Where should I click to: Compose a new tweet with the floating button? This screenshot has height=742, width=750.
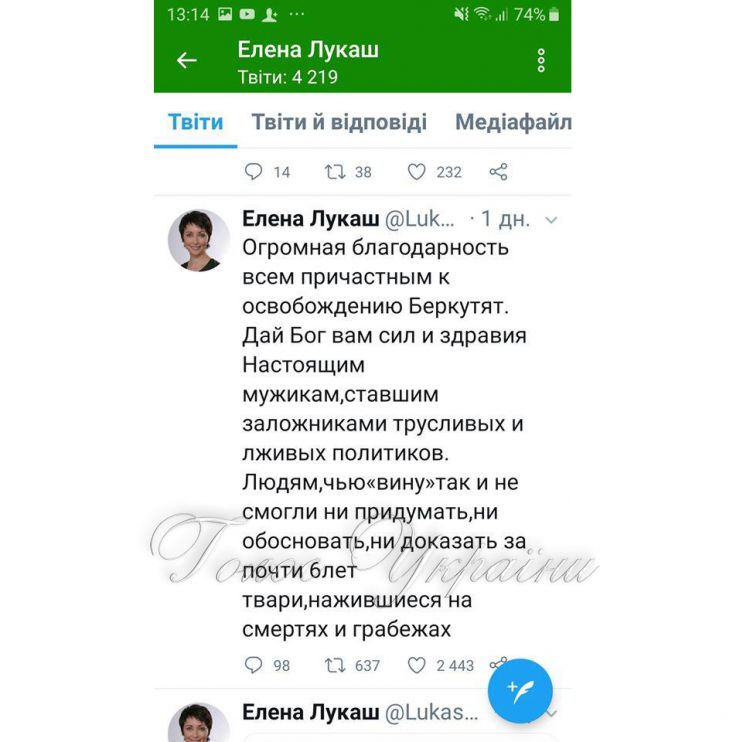(520, 690)
